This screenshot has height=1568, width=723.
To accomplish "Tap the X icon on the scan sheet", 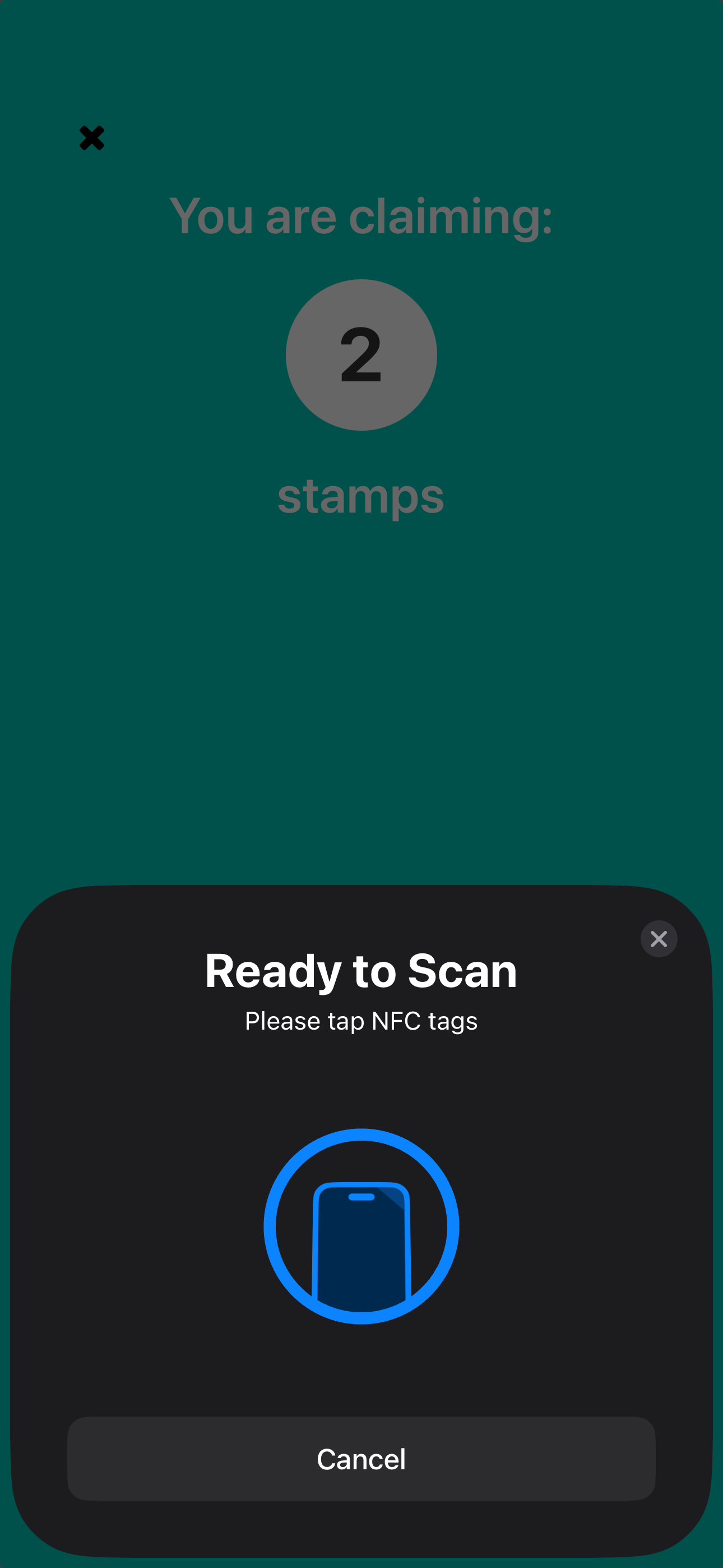I will [659, 939].
